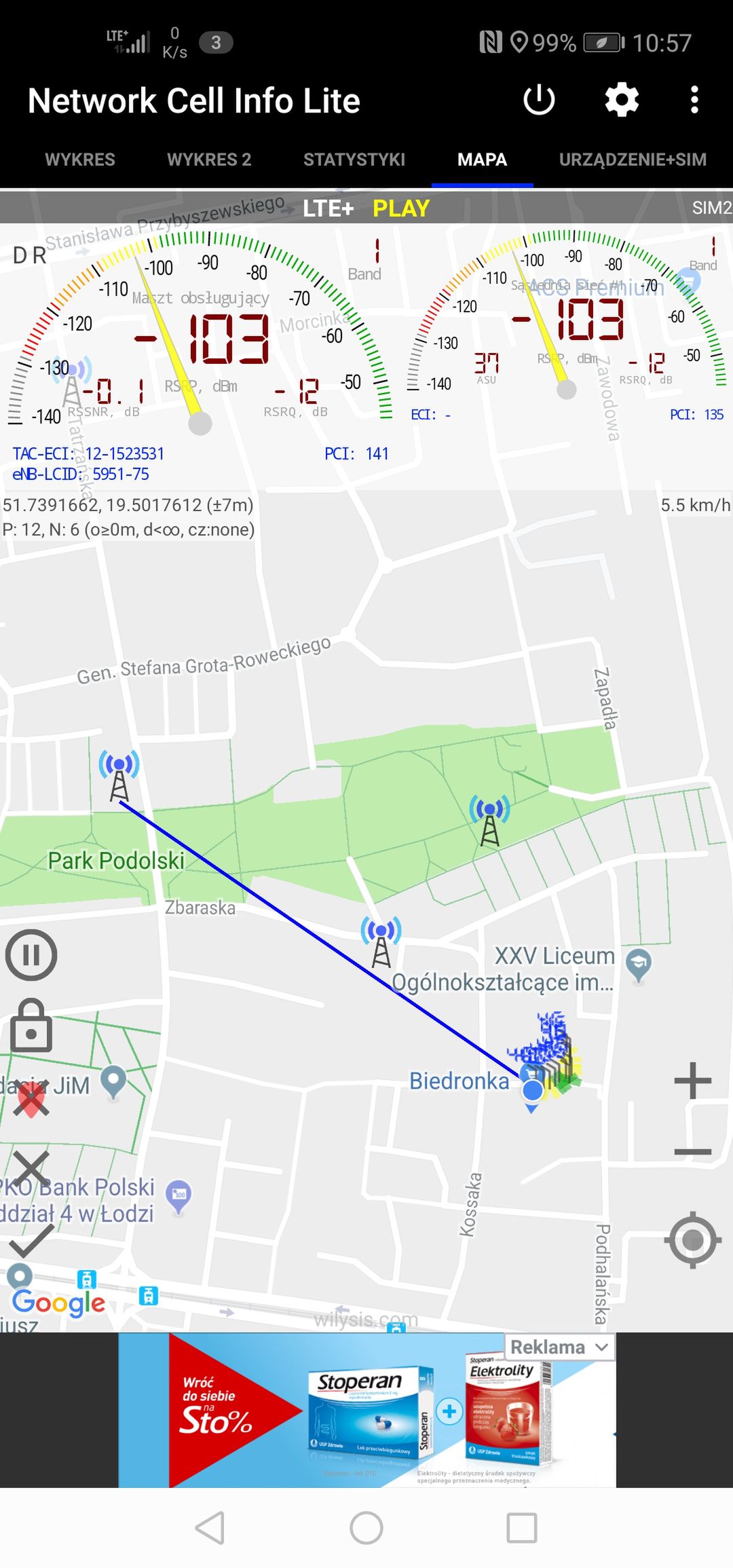The width and height of the screenshot is (733, 1568).
Task: Switch to the WYKRES tab
Action: click(x=80, y=160)
